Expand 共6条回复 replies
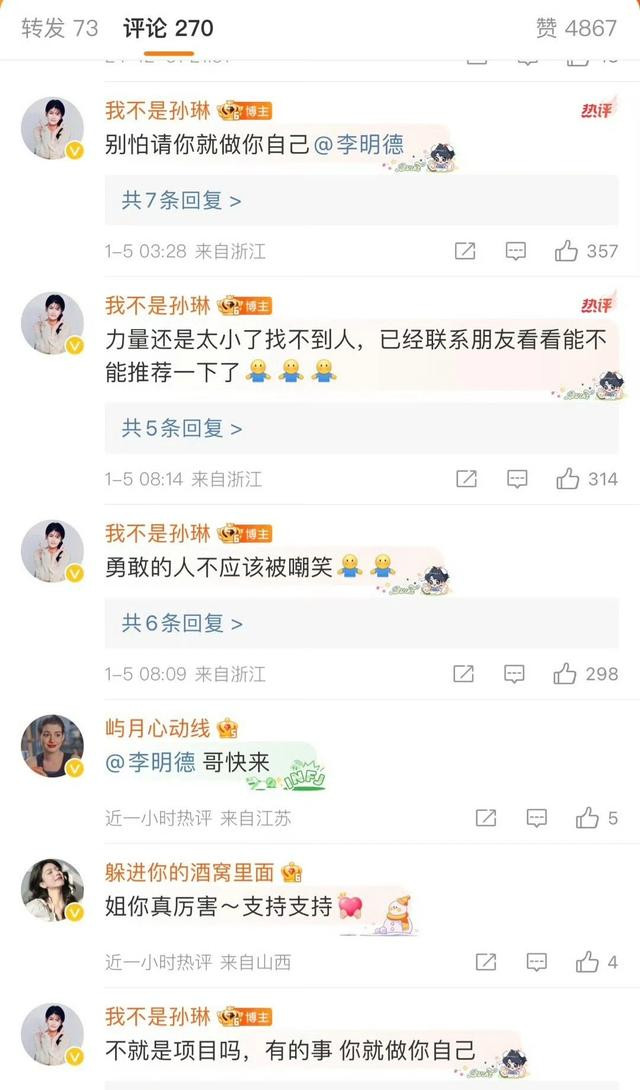The width and height of the screenshot is (640, 1090). pos(361,623)
